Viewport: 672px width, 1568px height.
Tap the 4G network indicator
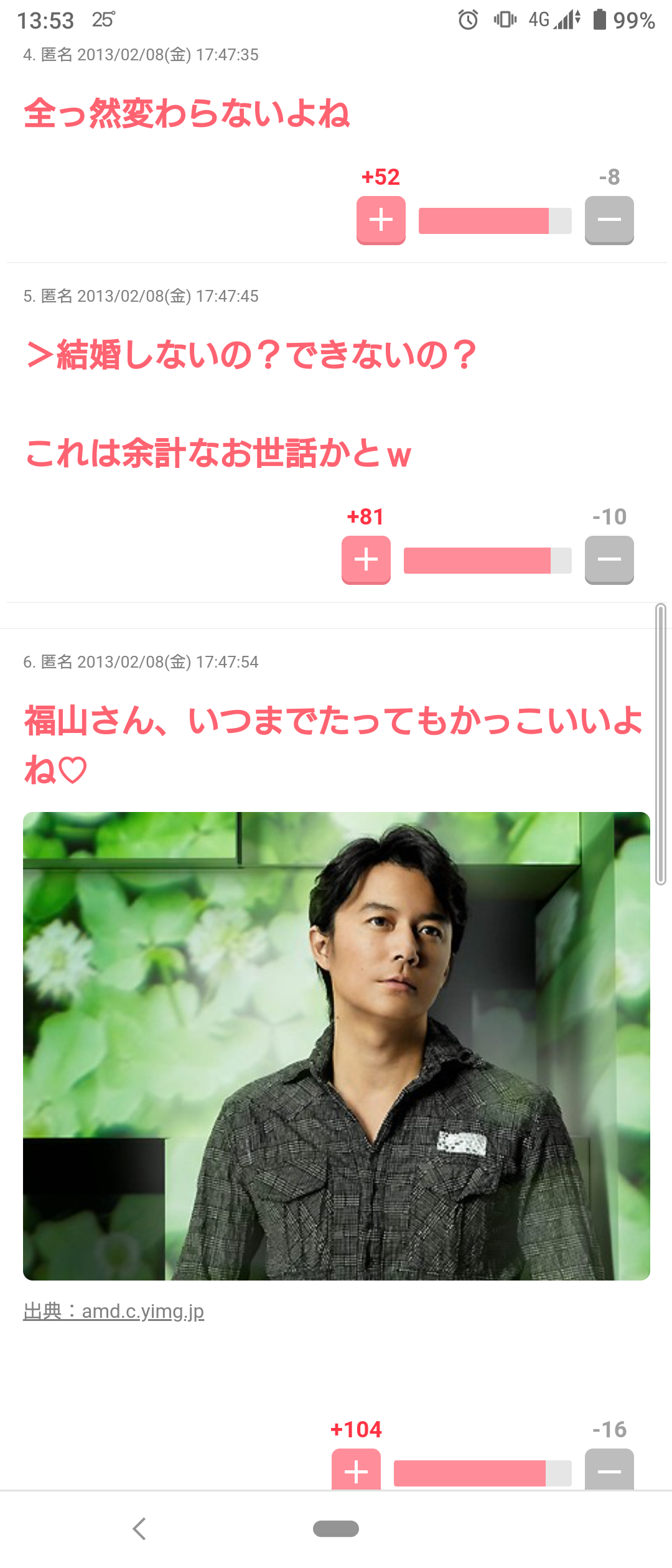click(x=539, y=19)
